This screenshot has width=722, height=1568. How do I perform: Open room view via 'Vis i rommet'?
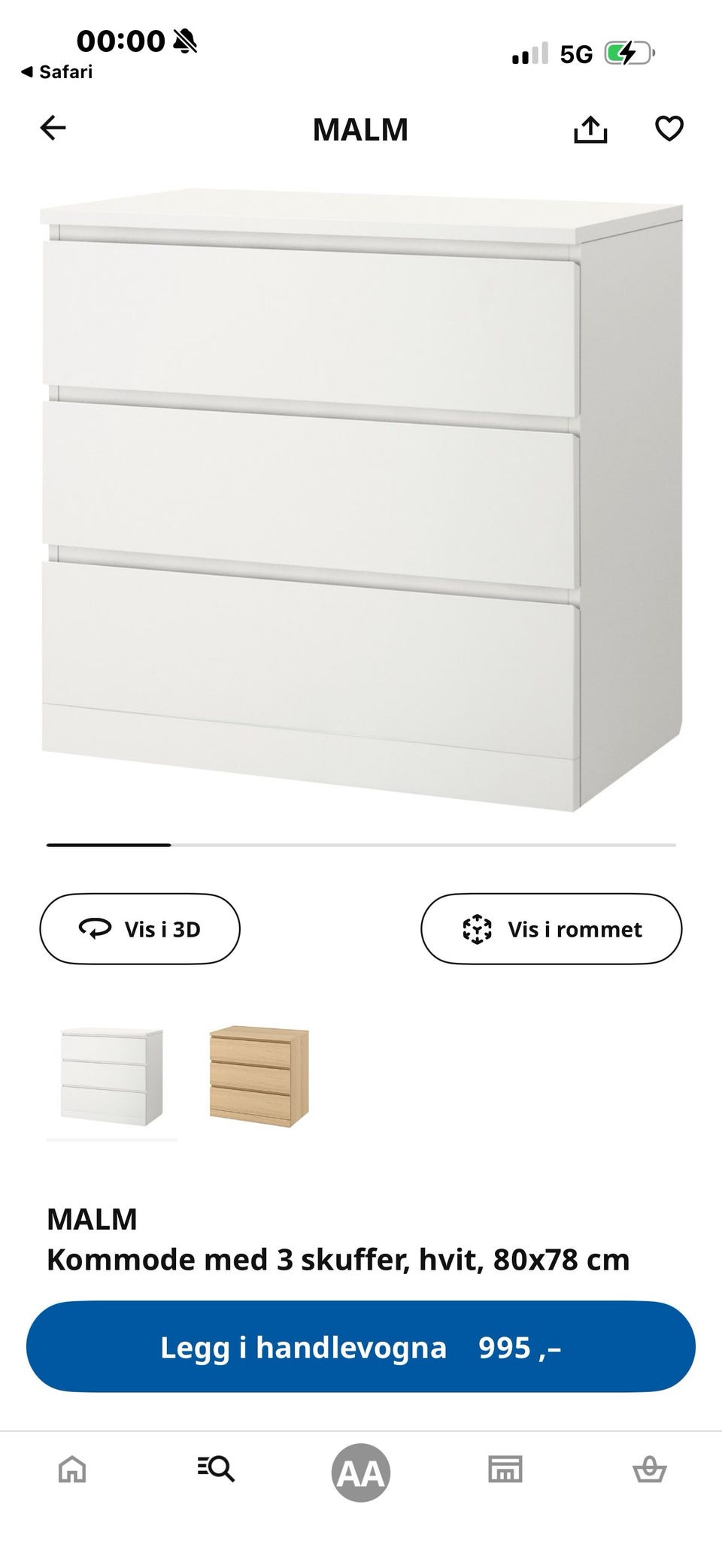(x=551, y=928)
